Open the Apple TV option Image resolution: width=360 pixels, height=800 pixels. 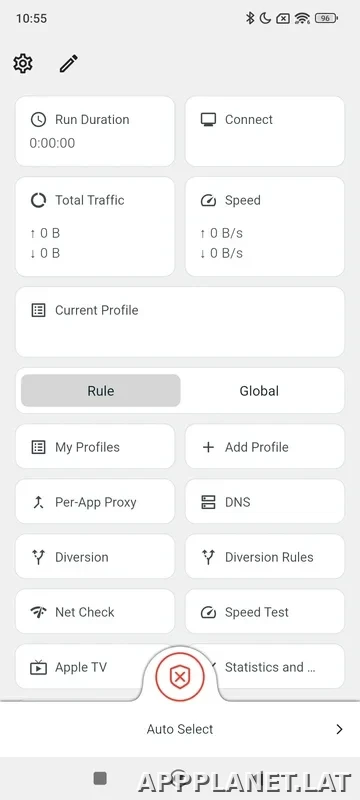click(x=82, y=667)
